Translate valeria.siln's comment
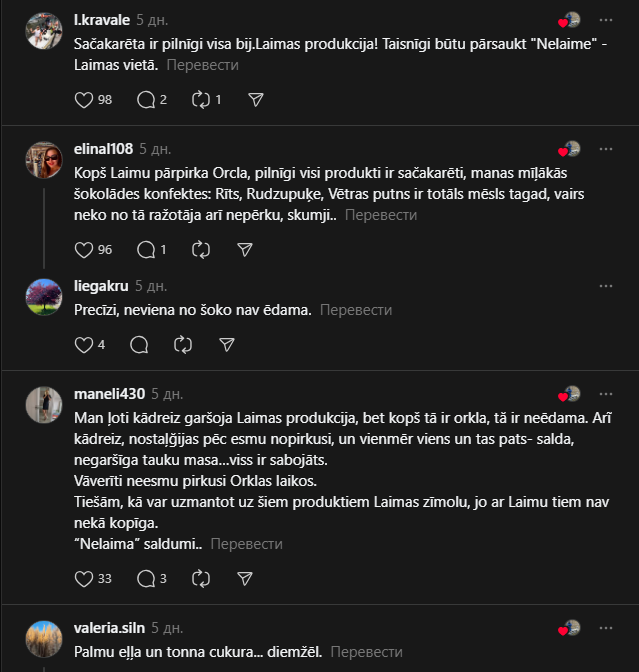 [366, 651]
